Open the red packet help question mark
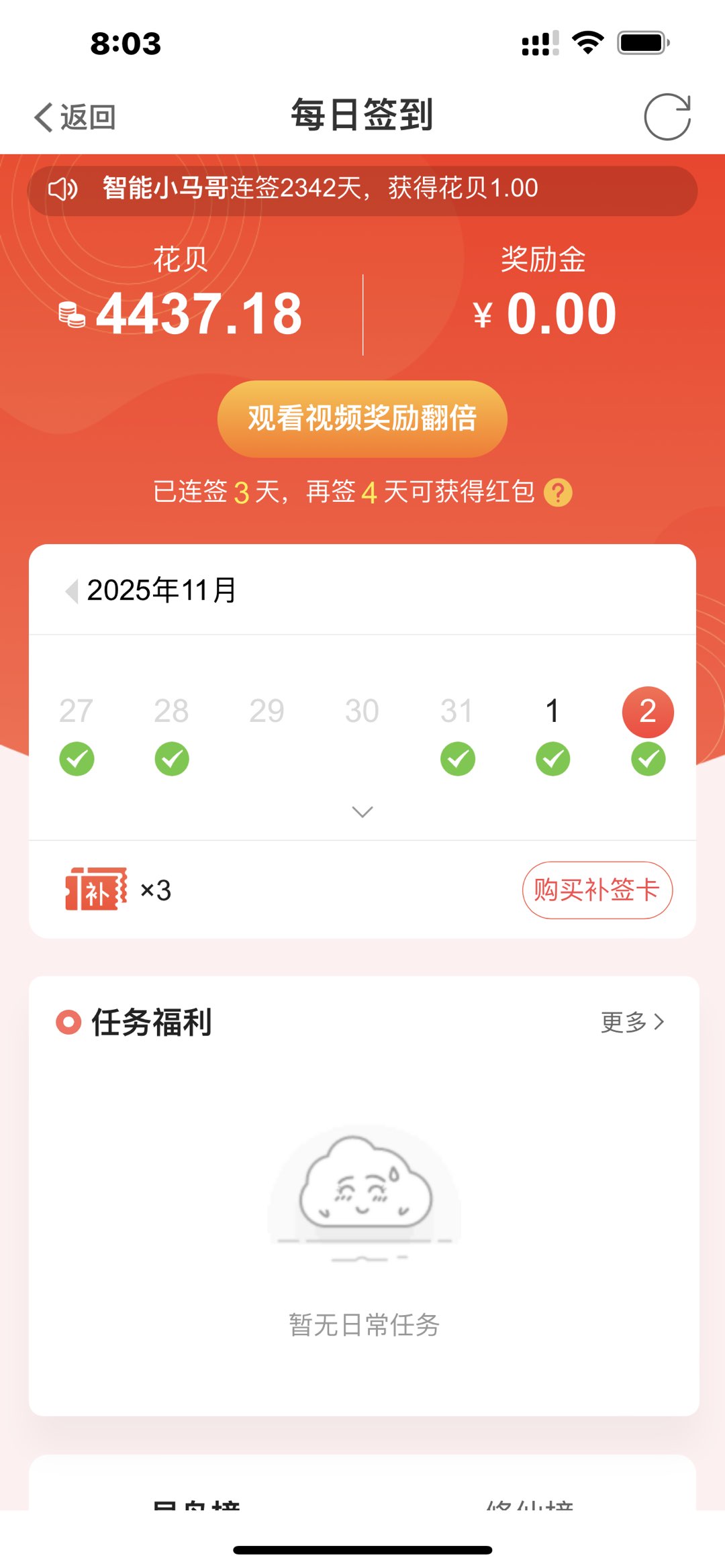This screenshot has width=725, height=1568. pyautogui.click(x=558, y=493)
